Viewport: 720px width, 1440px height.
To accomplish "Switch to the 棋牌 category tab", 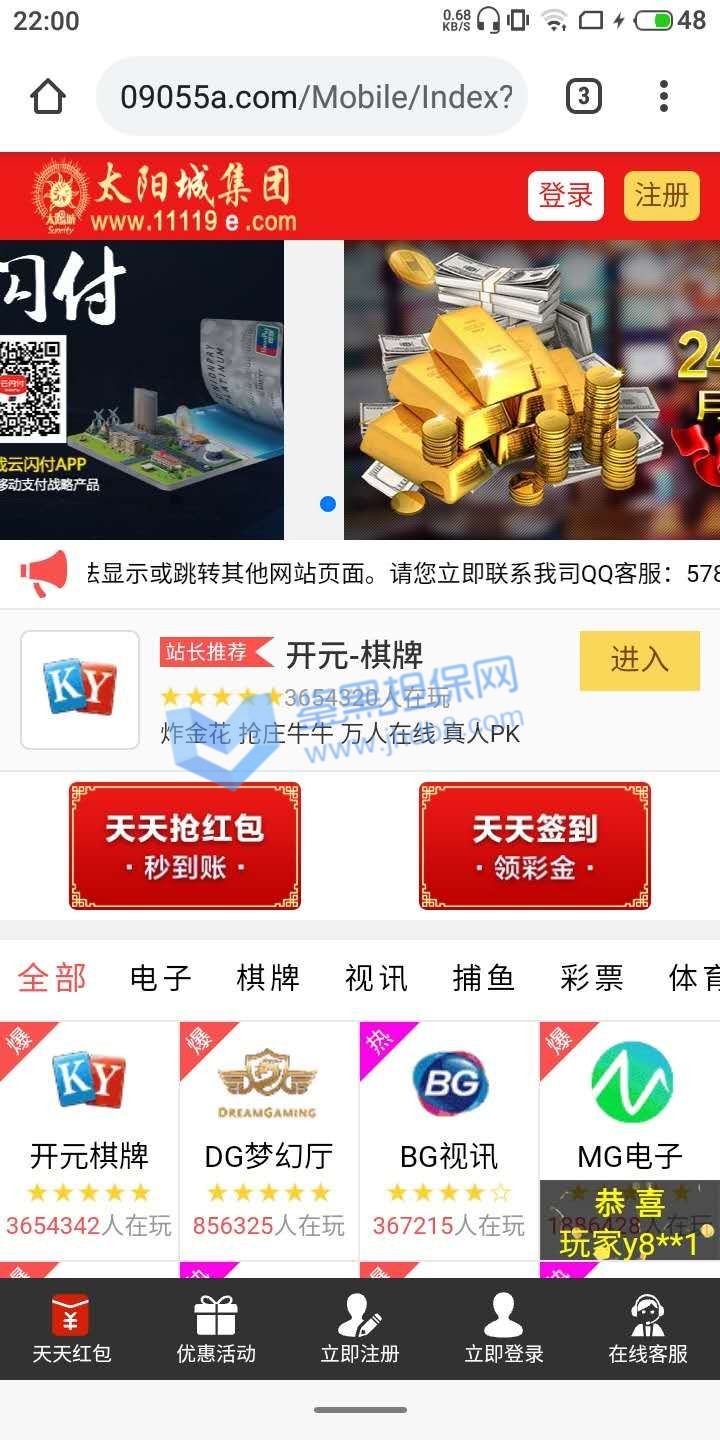I will 268,978.
